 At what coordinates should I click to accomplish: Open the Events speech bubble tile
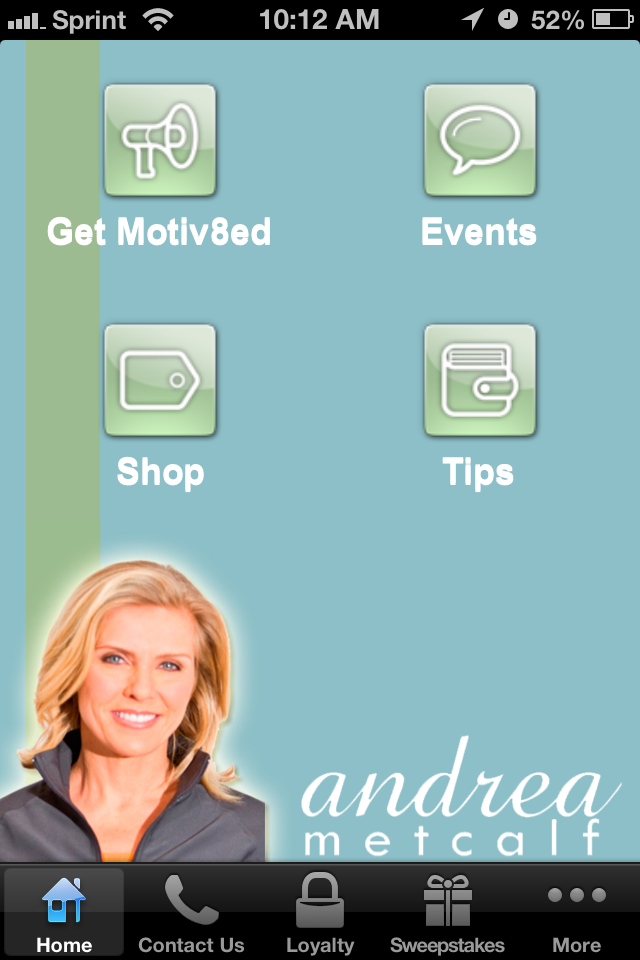480,140
